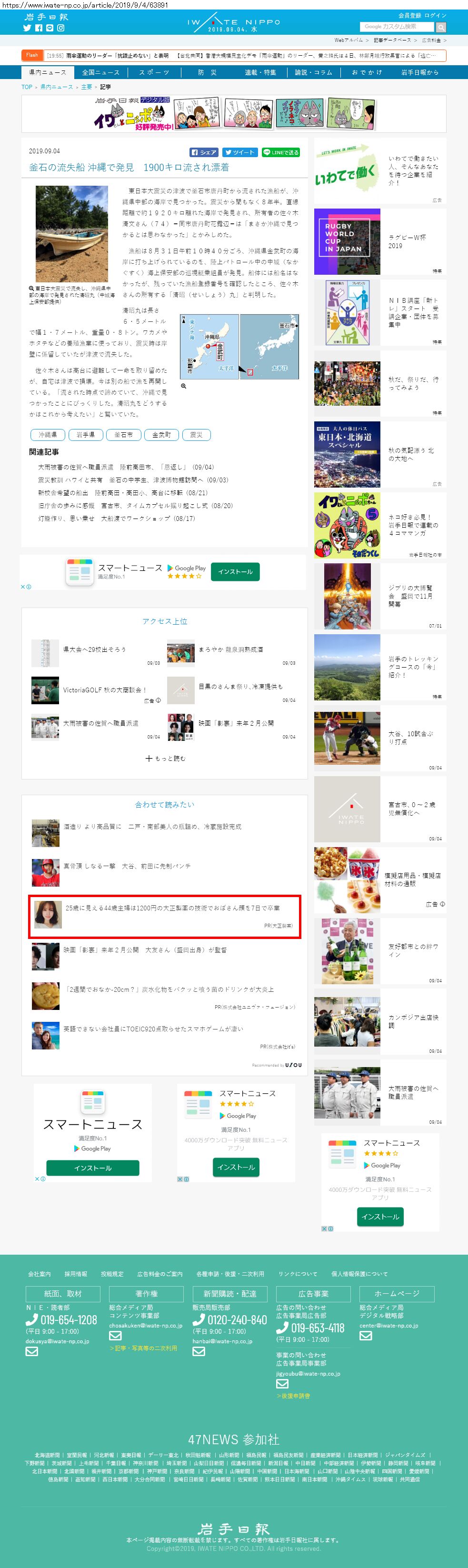The width and height of the screenshot is (468, 1568).
Task: Open 県内ニュース breadcrumb link
Action: point(57,87)
